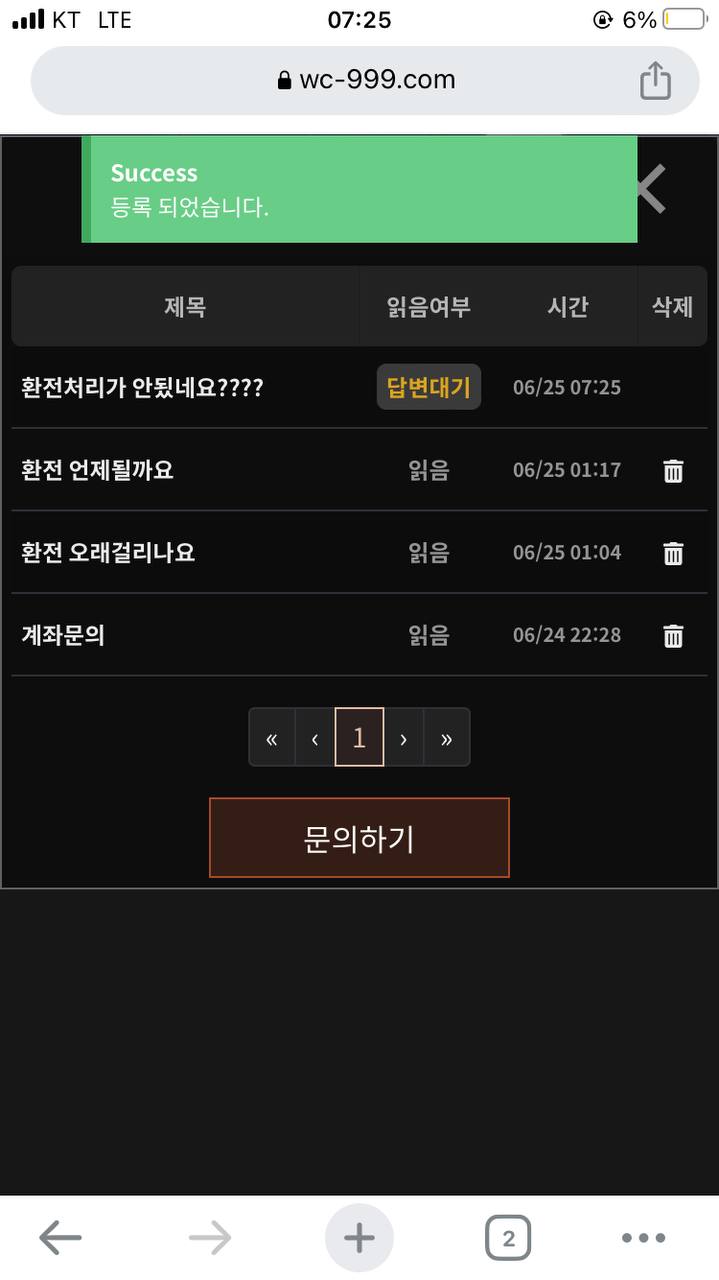Open a new browser tab
The height and width of the screenshot is (1280, 719).
[359, 1239]
